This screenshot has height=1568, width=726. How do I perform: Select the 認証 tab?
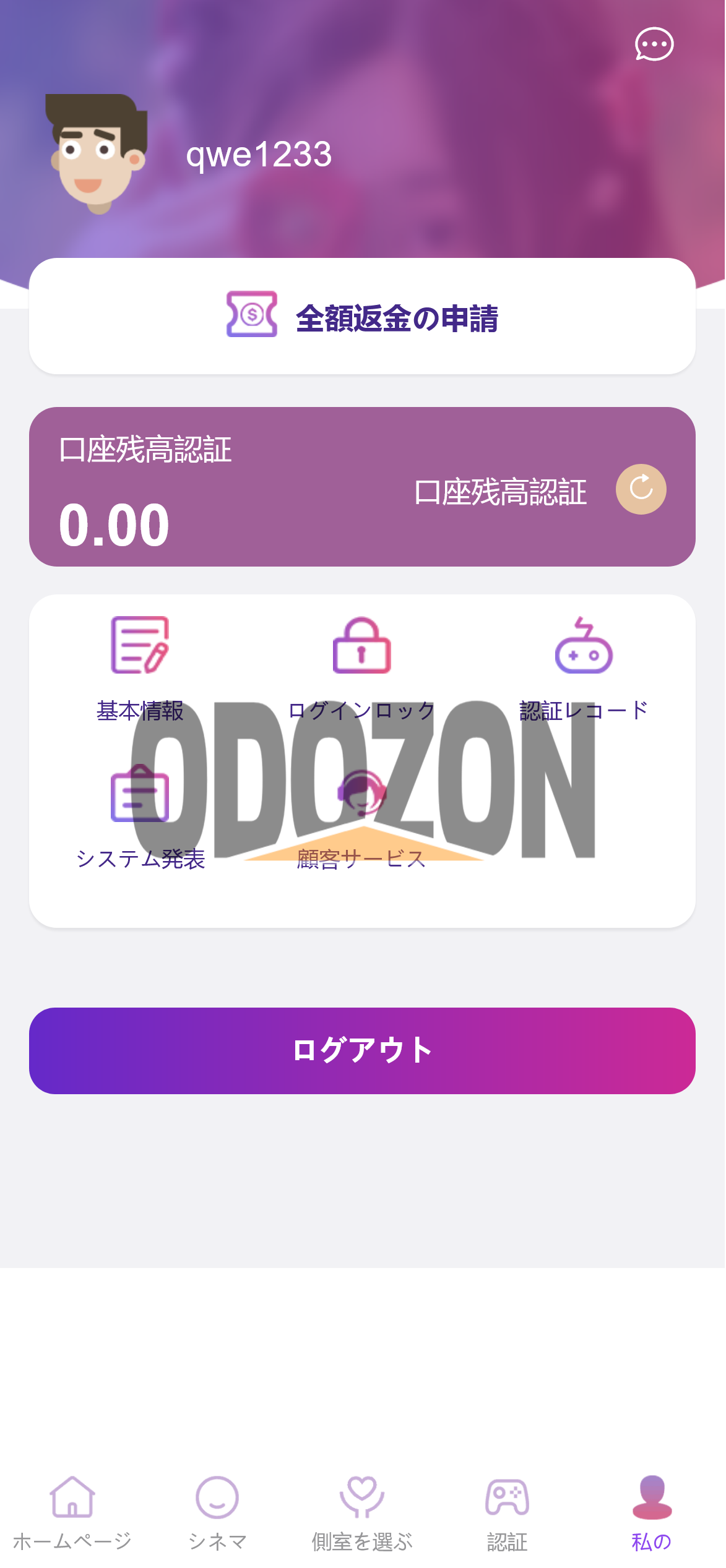point(507,1513)
